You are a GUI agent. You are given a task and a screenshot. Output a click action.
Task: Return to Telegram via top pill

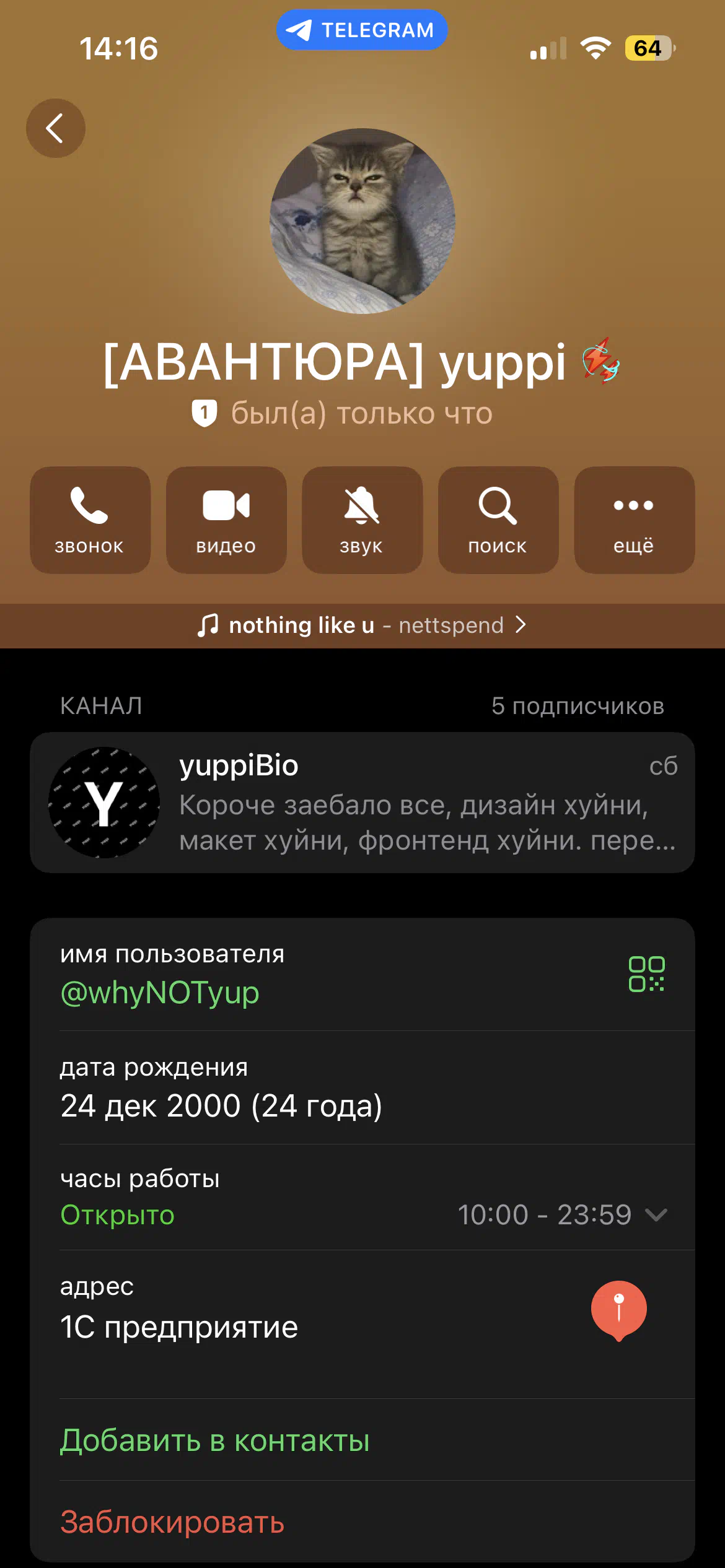coord(362,30)
